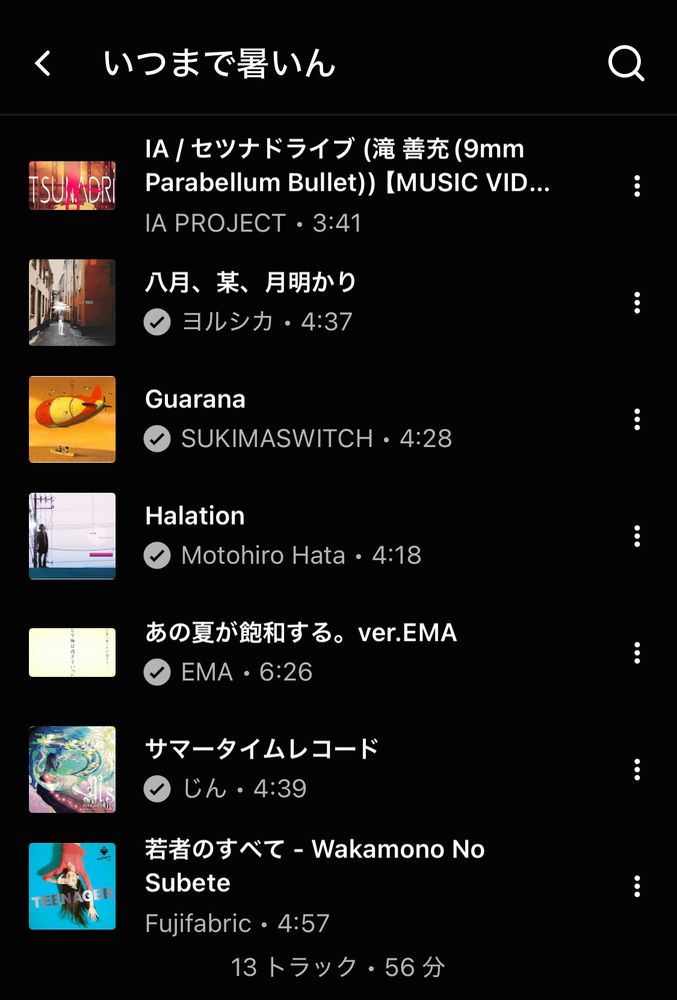Go back from the いつまで暑いん playlist

42,64
